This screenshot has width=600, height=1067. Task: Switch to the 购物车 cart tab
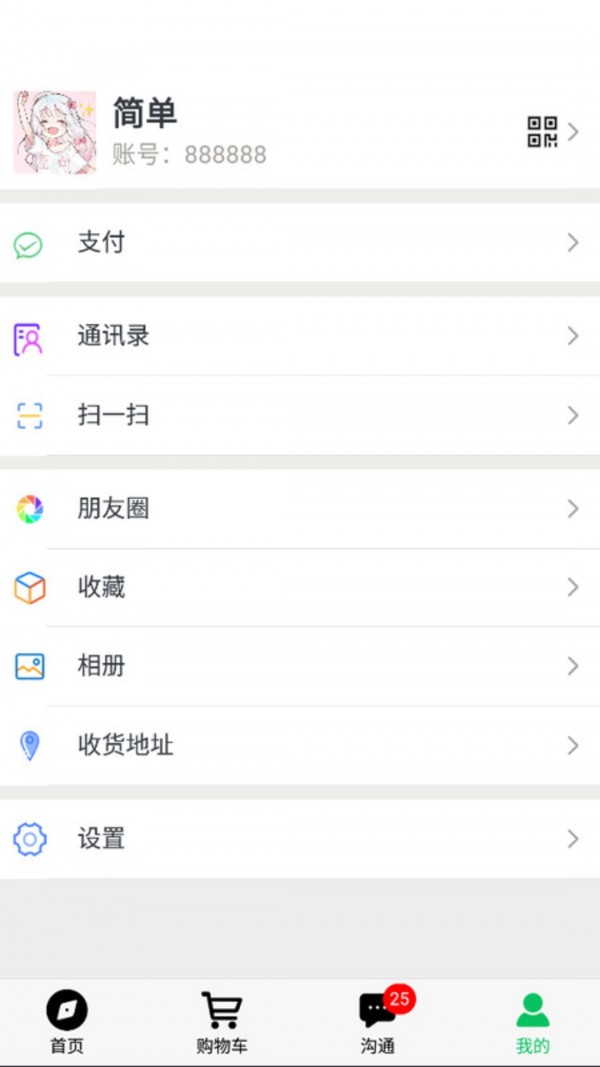click(222, 1022)
